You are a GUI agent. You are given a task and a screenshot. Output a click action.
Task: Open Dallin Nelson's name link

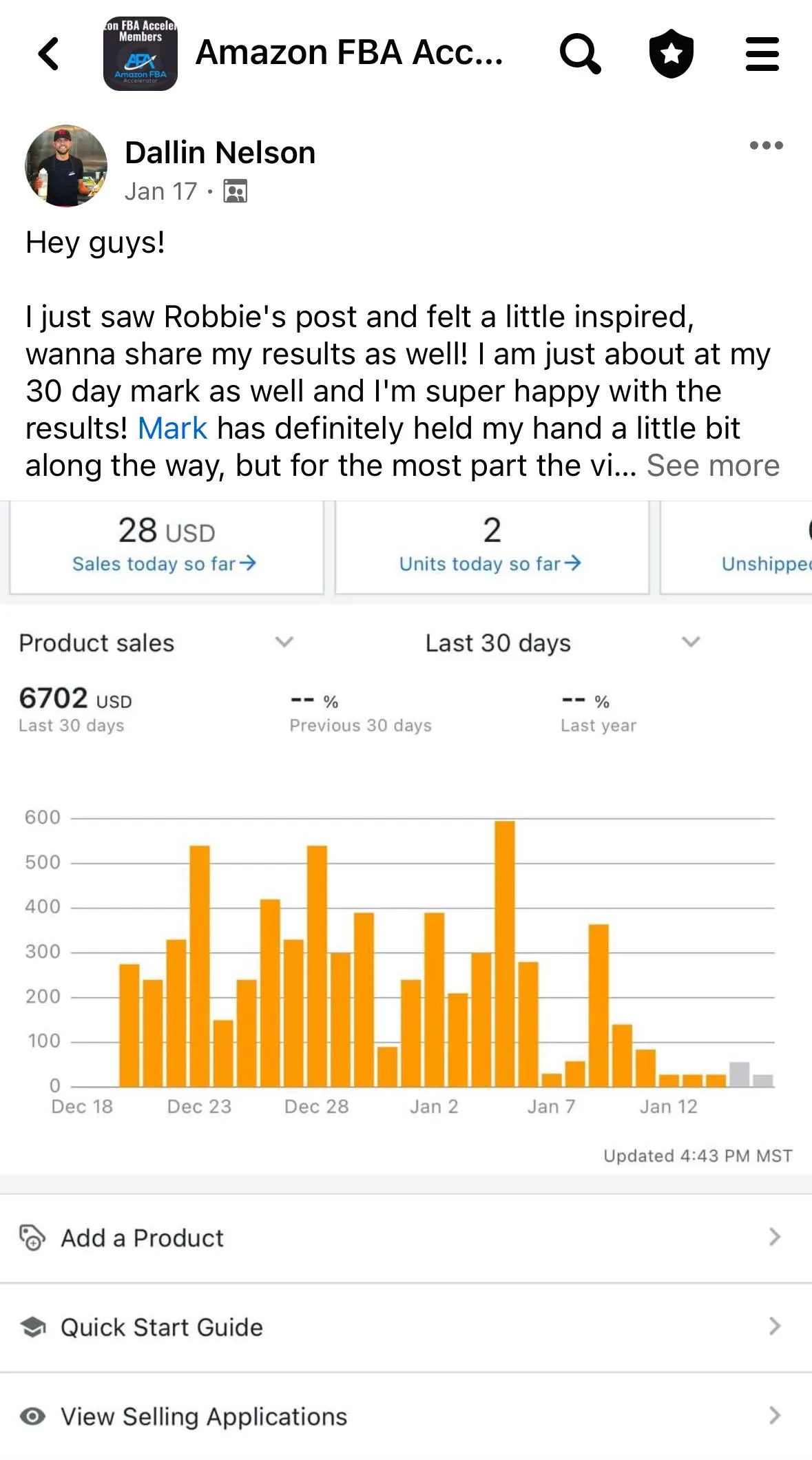[220, 153]
